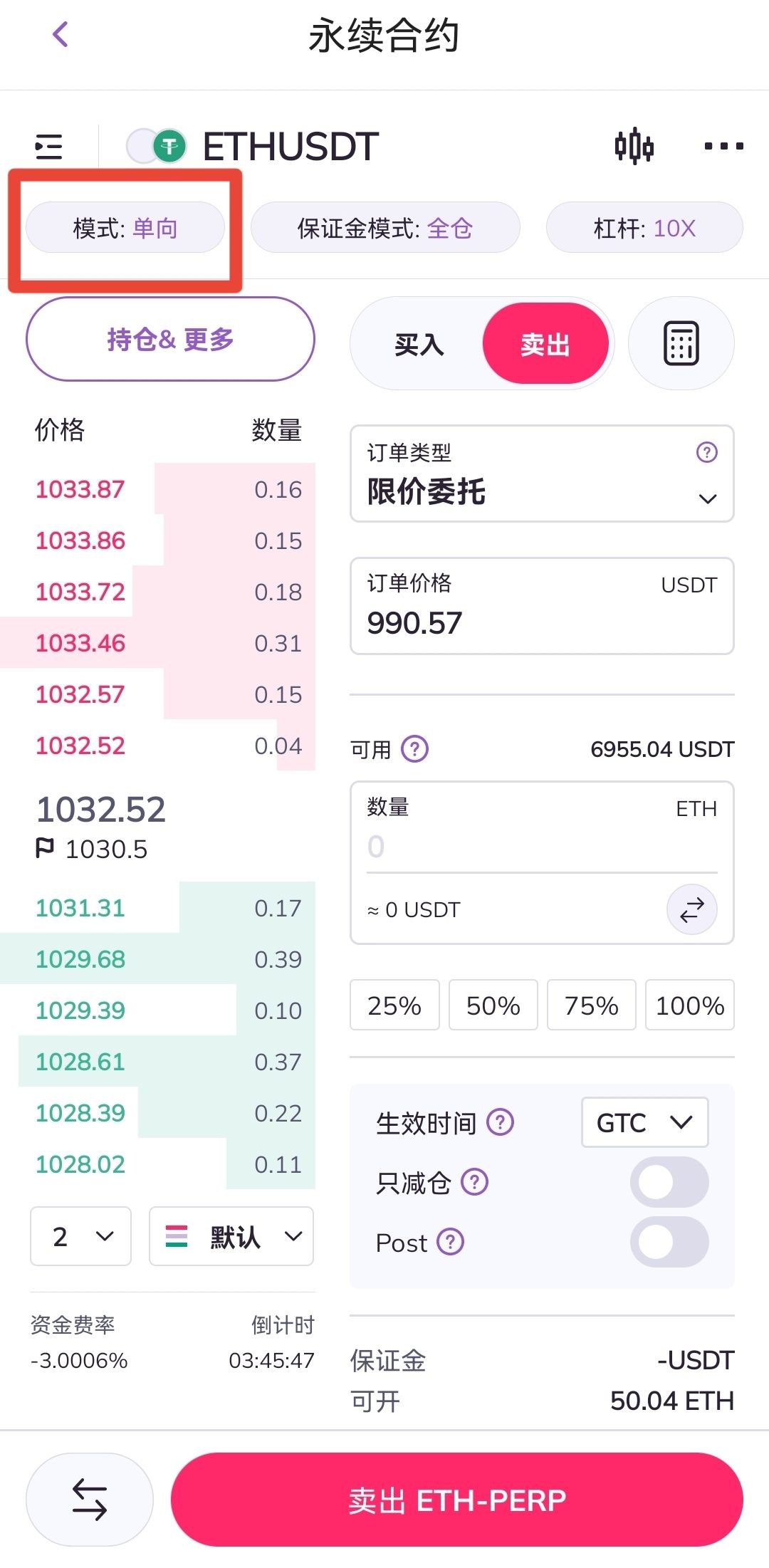
Task: Switch quantity unit with swap arrows
Action: [691, 909]
